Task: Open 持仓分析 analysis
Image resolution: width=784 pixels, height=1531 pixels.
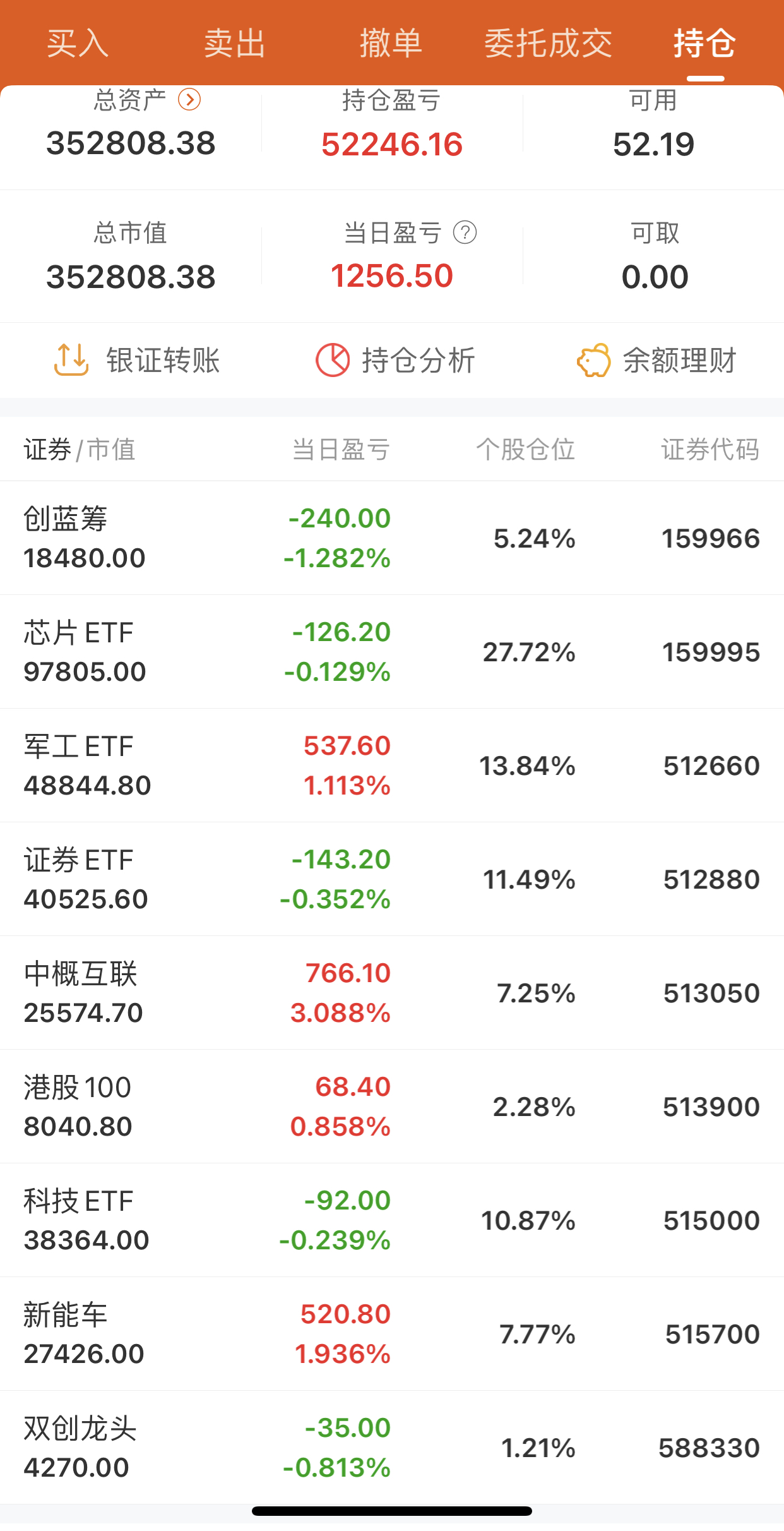Action: [395, 360]
